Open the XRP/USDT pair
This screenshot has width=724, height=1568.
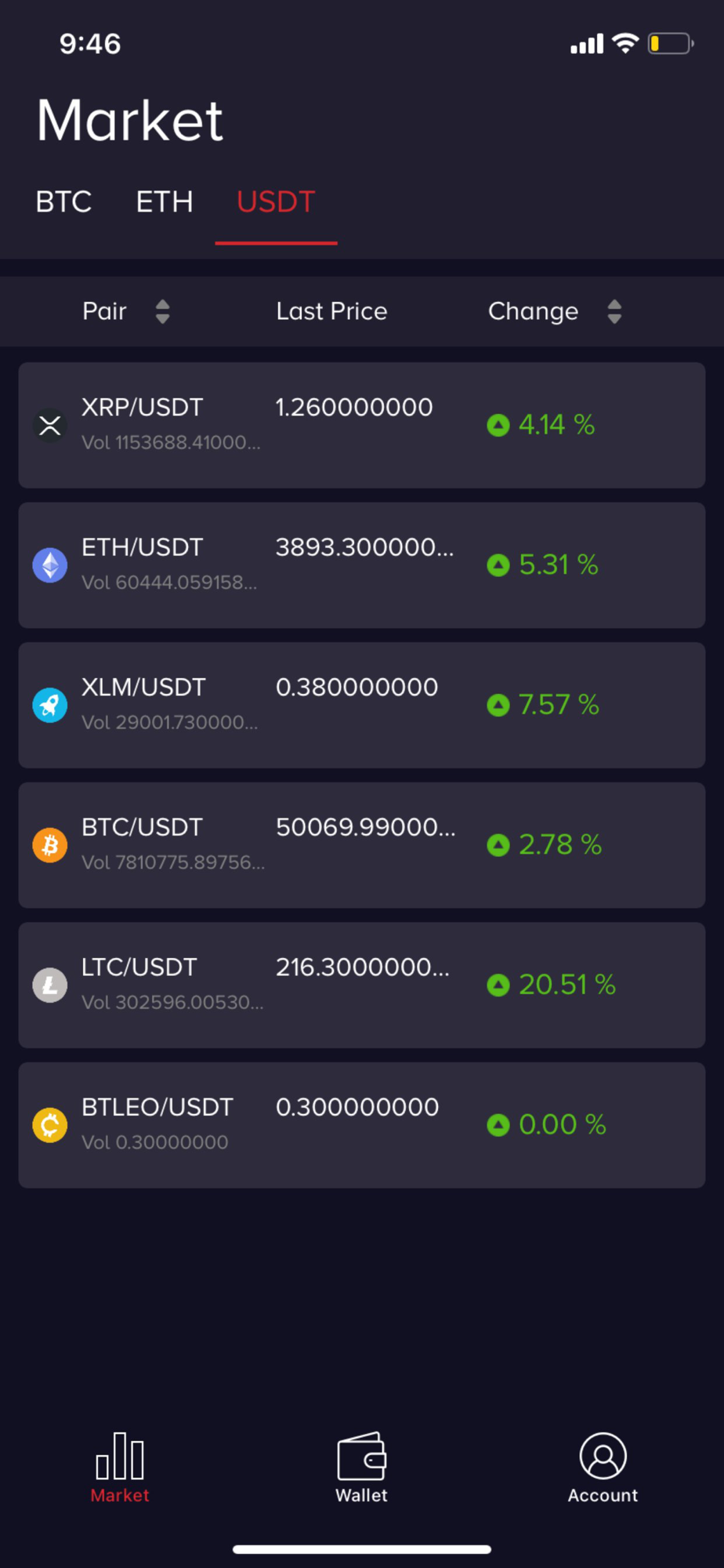click(x=362, y=426)
